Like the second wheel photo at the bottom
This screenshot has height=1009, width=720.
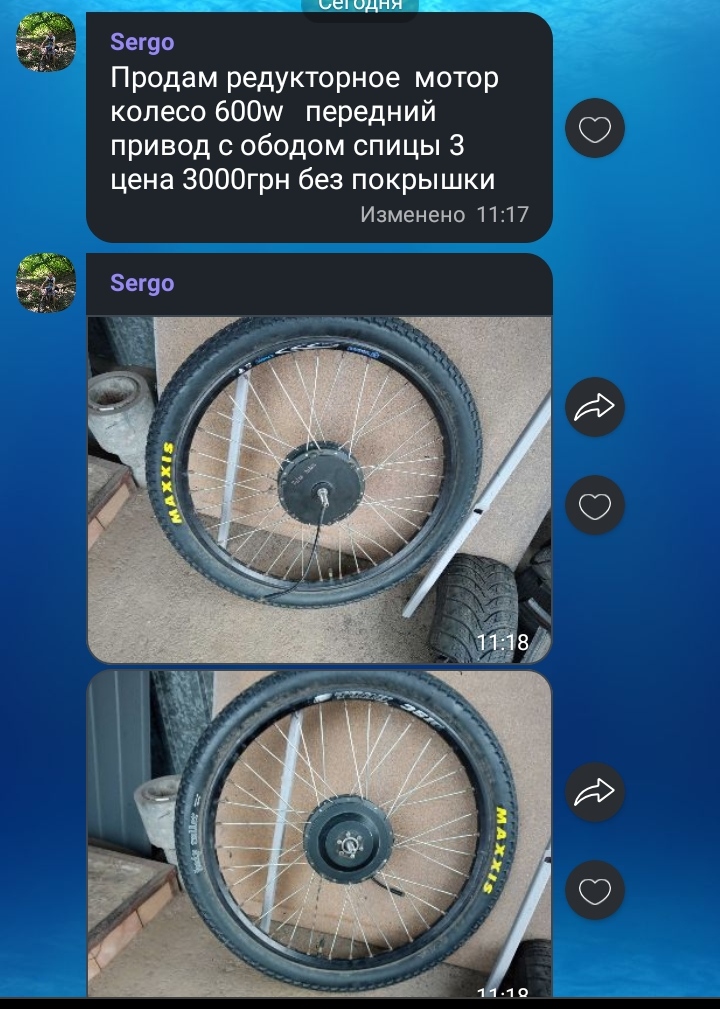(595, 891)
